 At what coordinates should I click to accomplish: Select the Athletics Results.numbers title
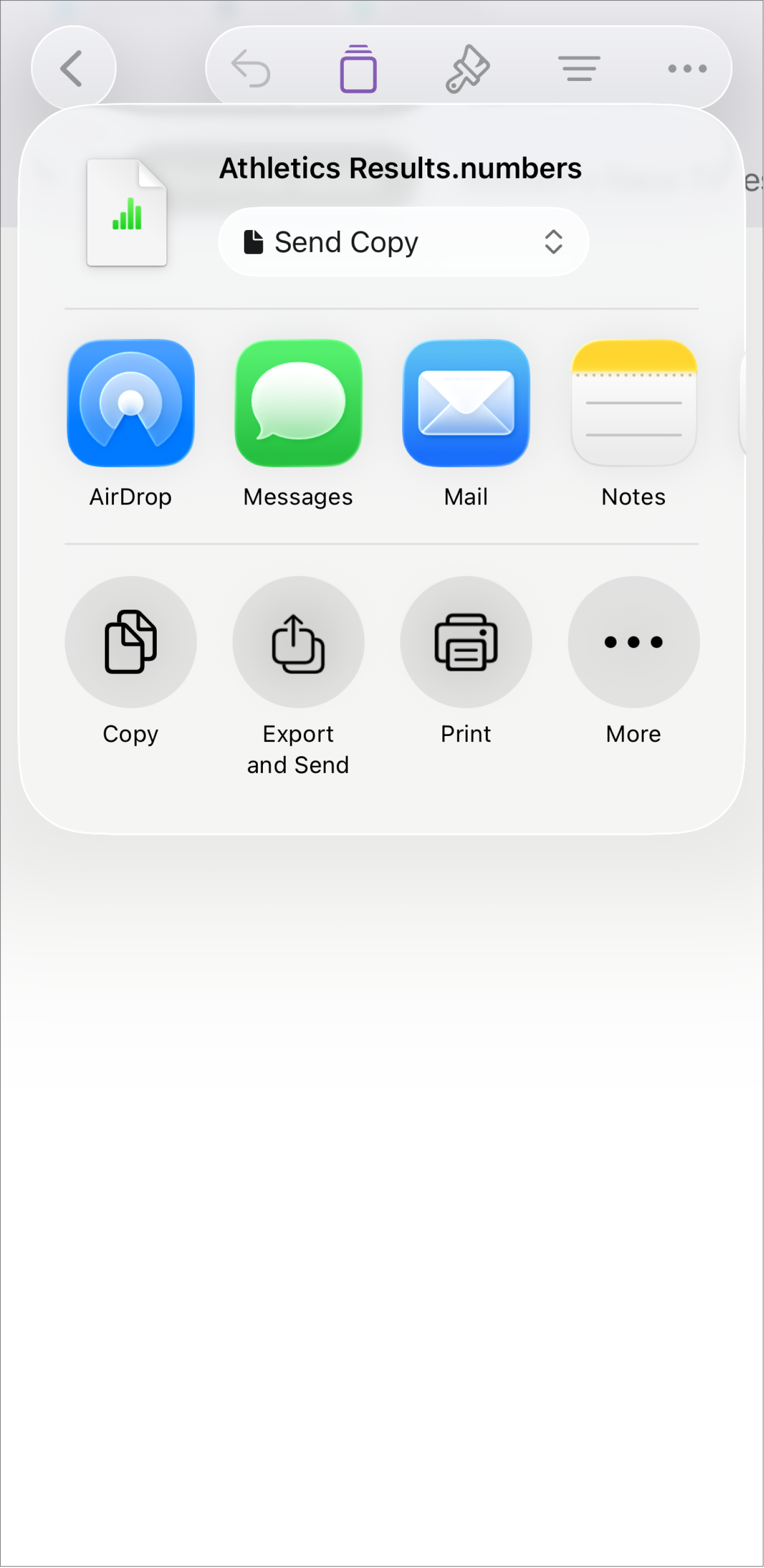400,169
